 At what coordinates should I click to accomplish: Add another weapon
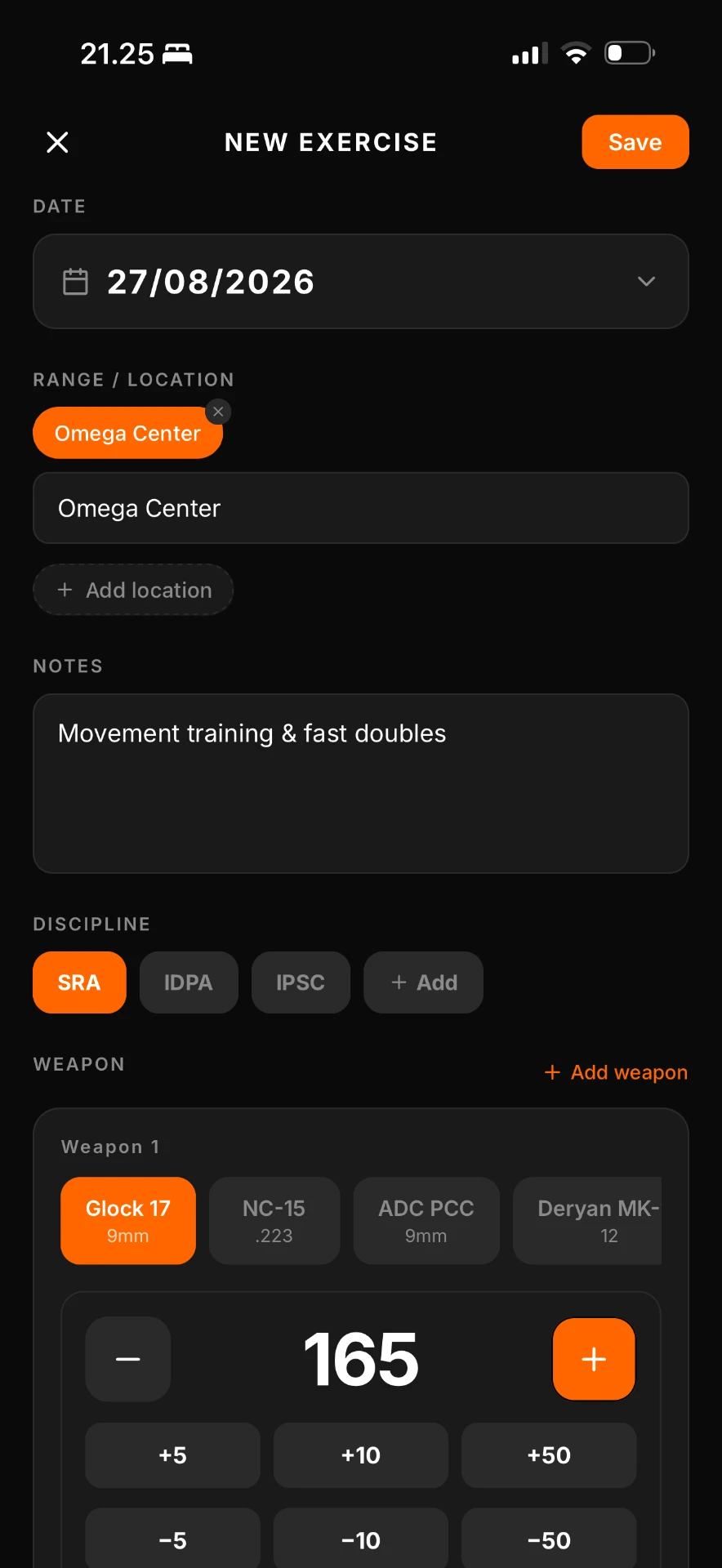click(x=616, y=1072)
